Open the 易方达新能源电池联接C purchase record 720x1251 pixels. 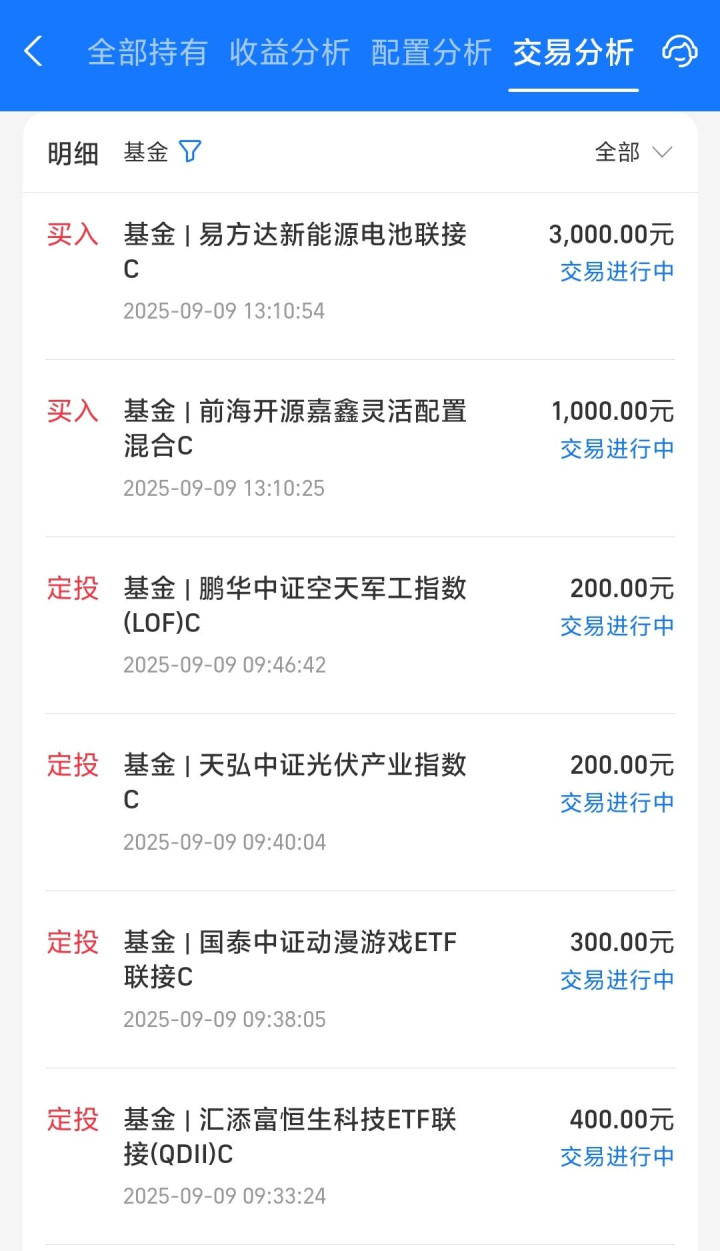[x=360, y=272]
